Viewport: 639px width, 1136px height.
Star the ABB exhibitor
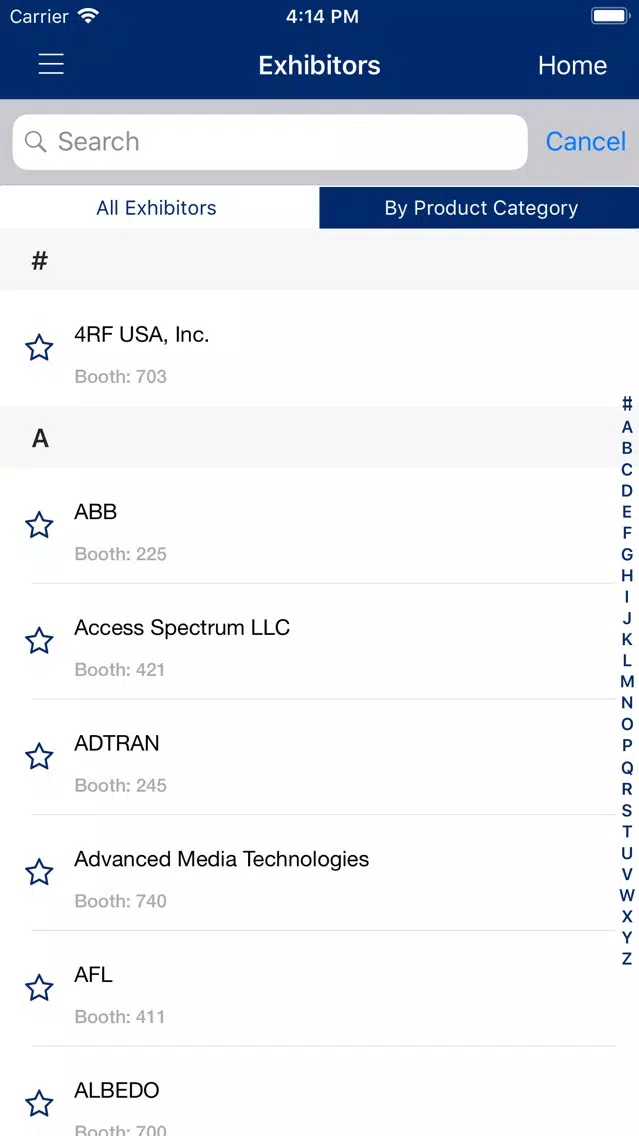39,525
